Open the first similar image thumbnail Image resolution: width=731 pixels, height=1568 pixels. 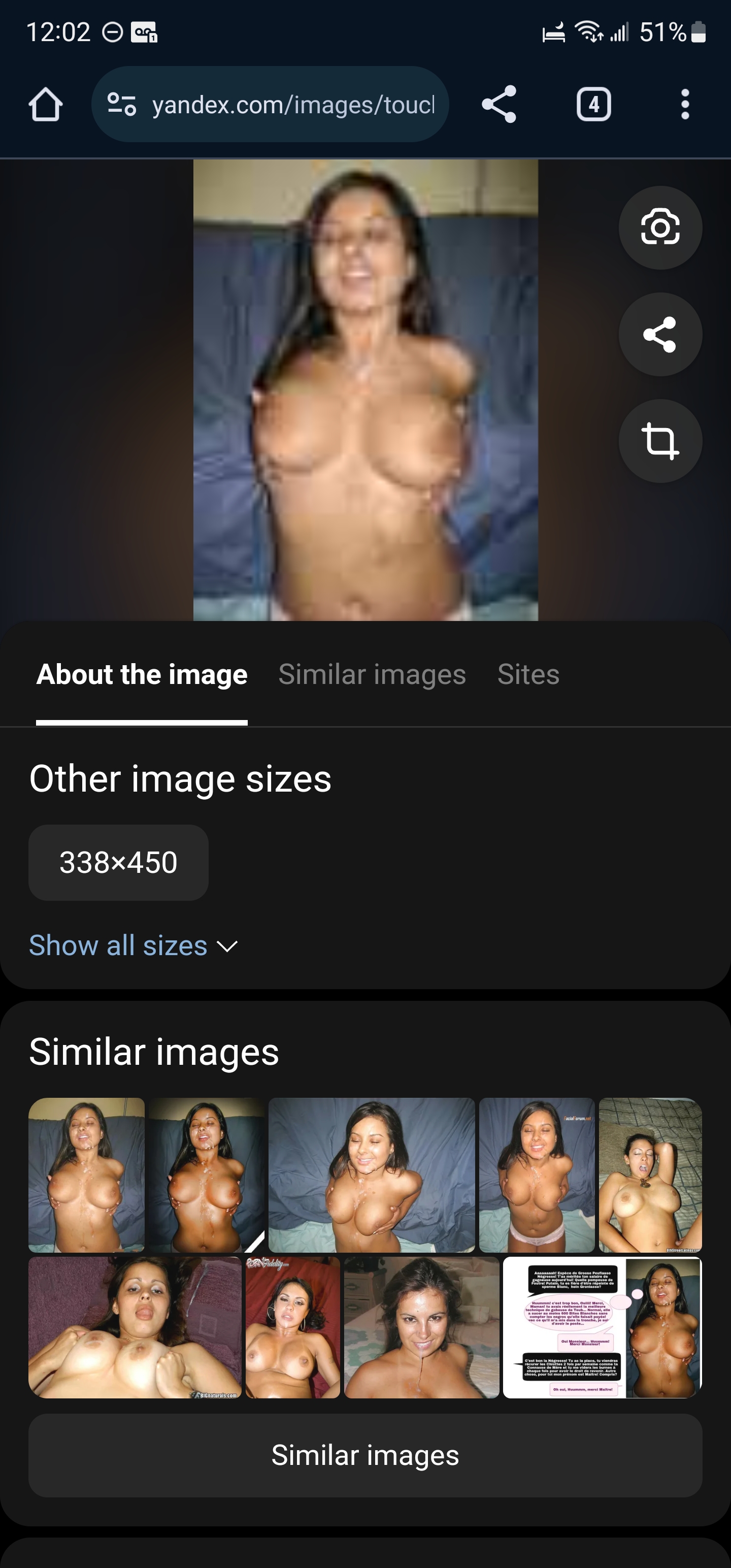point(86,1175)
